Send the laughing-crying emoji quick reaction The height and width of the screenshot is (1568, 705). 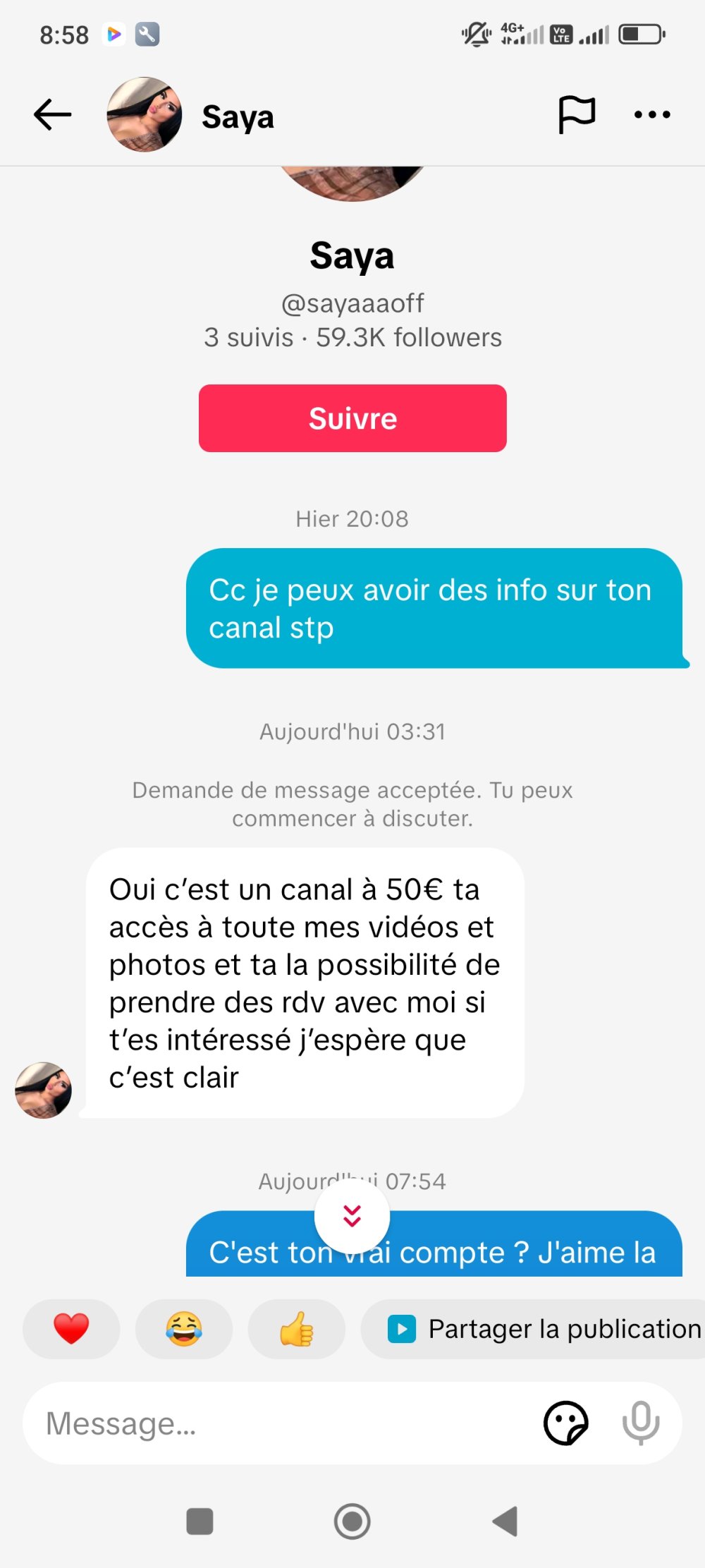(x=184, y=1329)
